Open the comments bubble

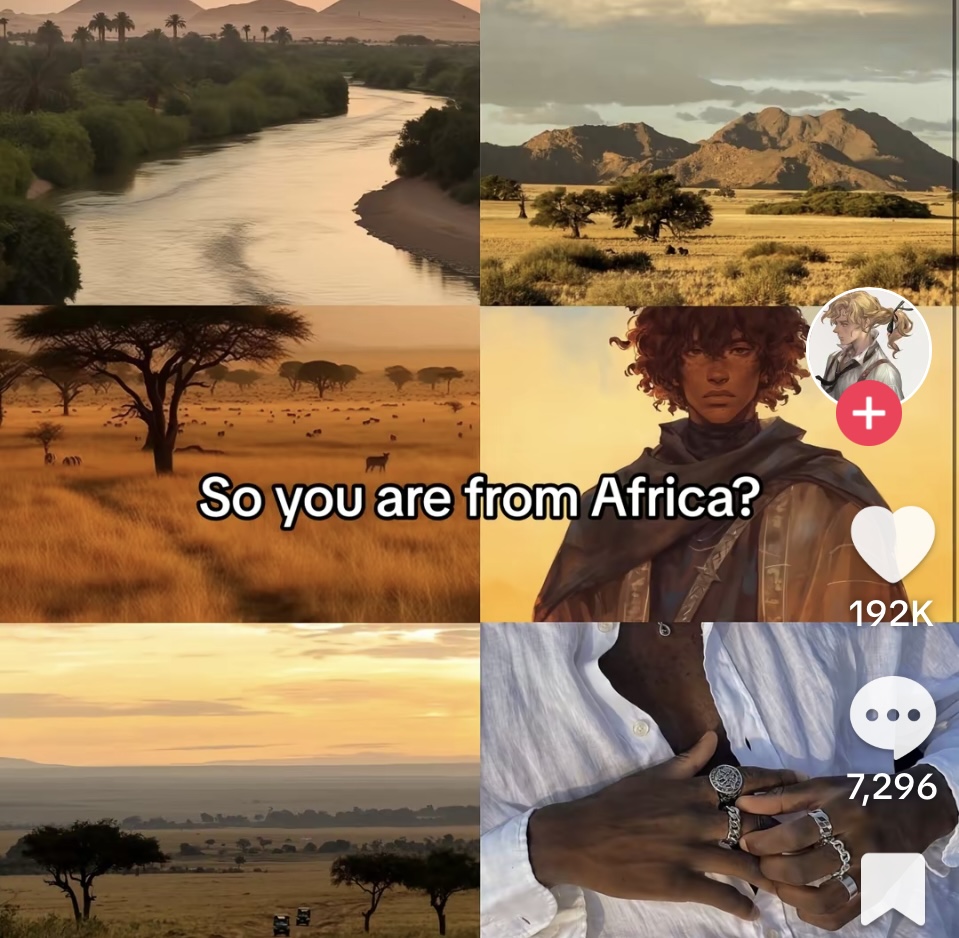892,716
